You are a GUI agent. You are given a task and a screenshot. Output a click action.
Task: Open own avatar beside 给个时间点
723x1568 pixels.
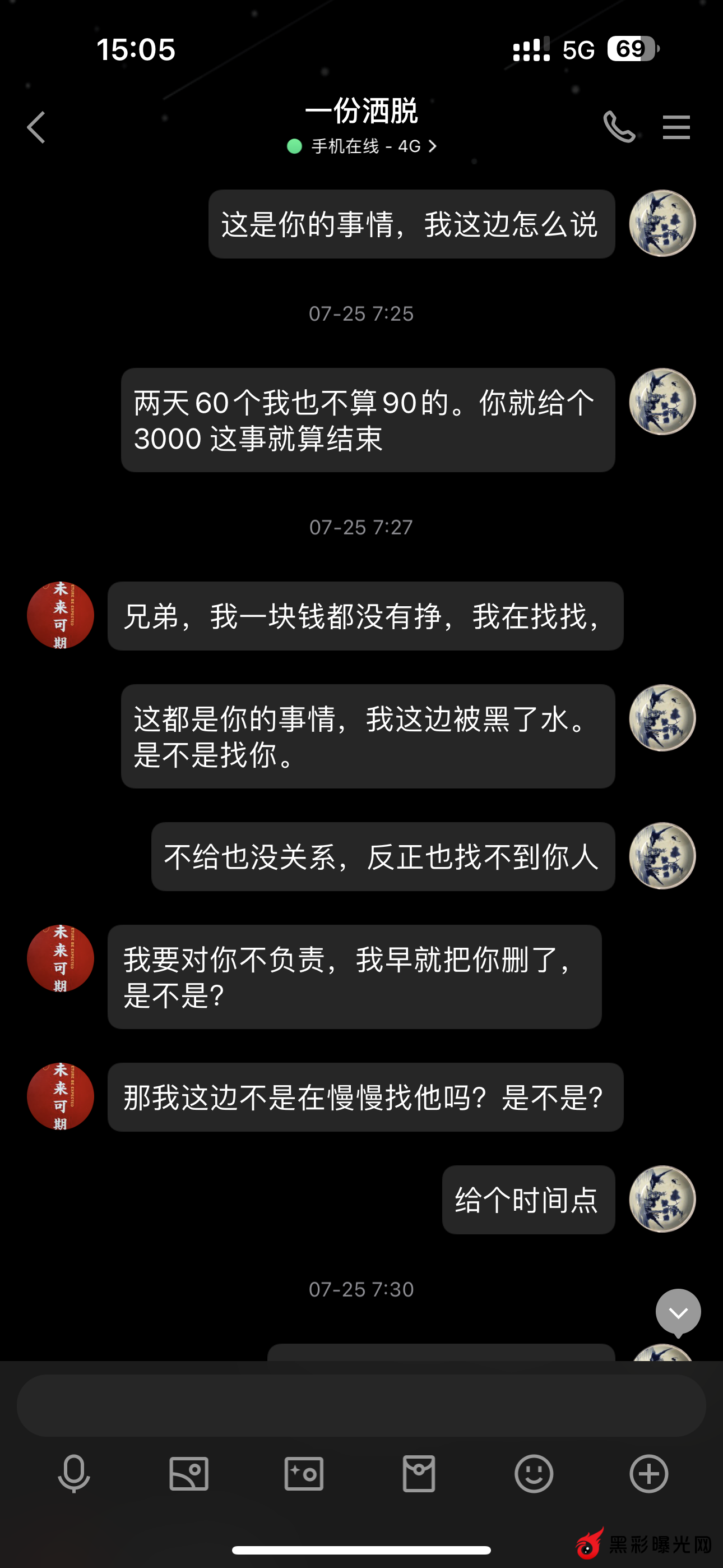click(x=662, y=1198)
